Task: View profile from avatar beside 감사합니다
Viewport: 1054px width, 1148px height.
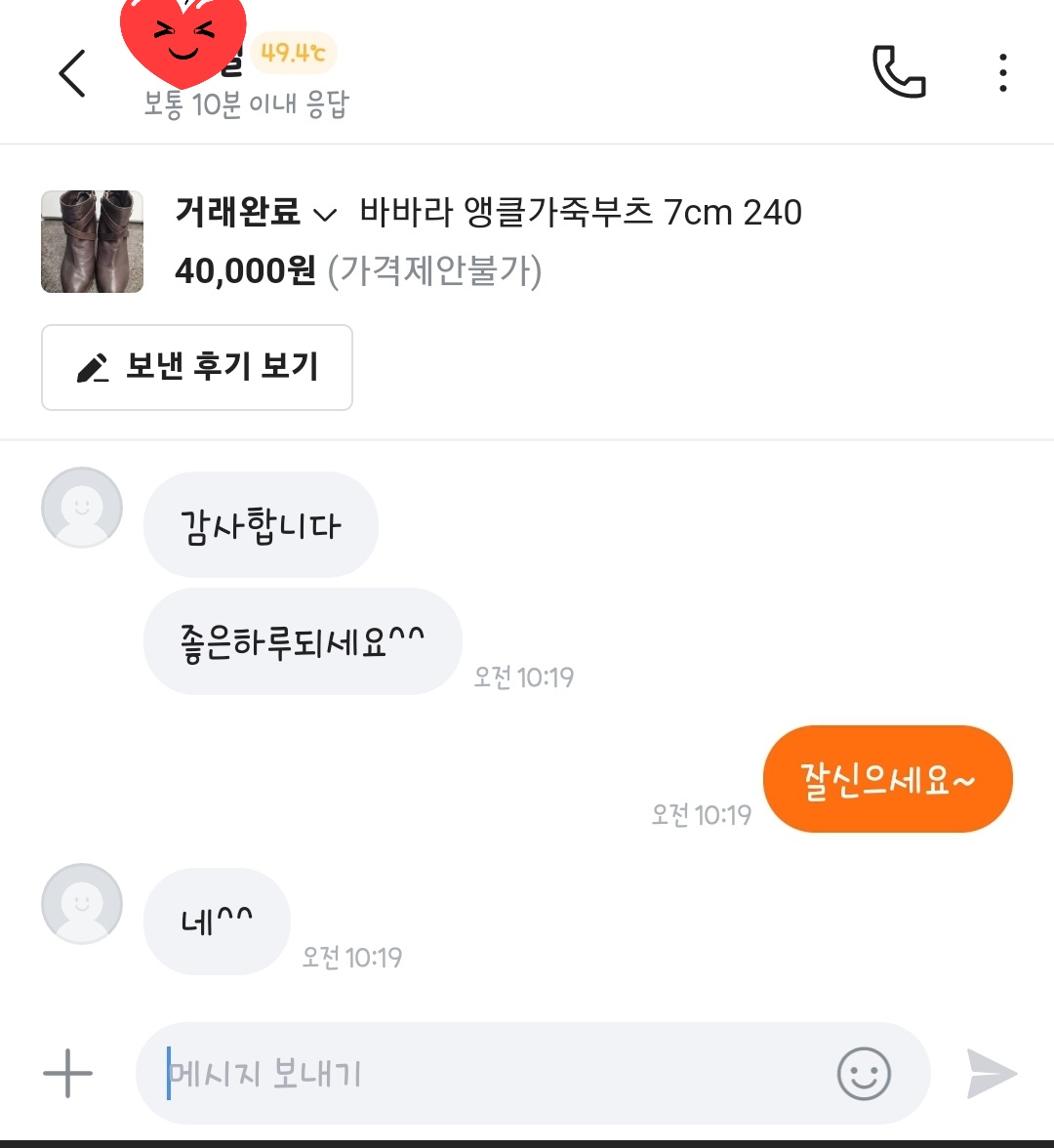Action: click(82, 508)
